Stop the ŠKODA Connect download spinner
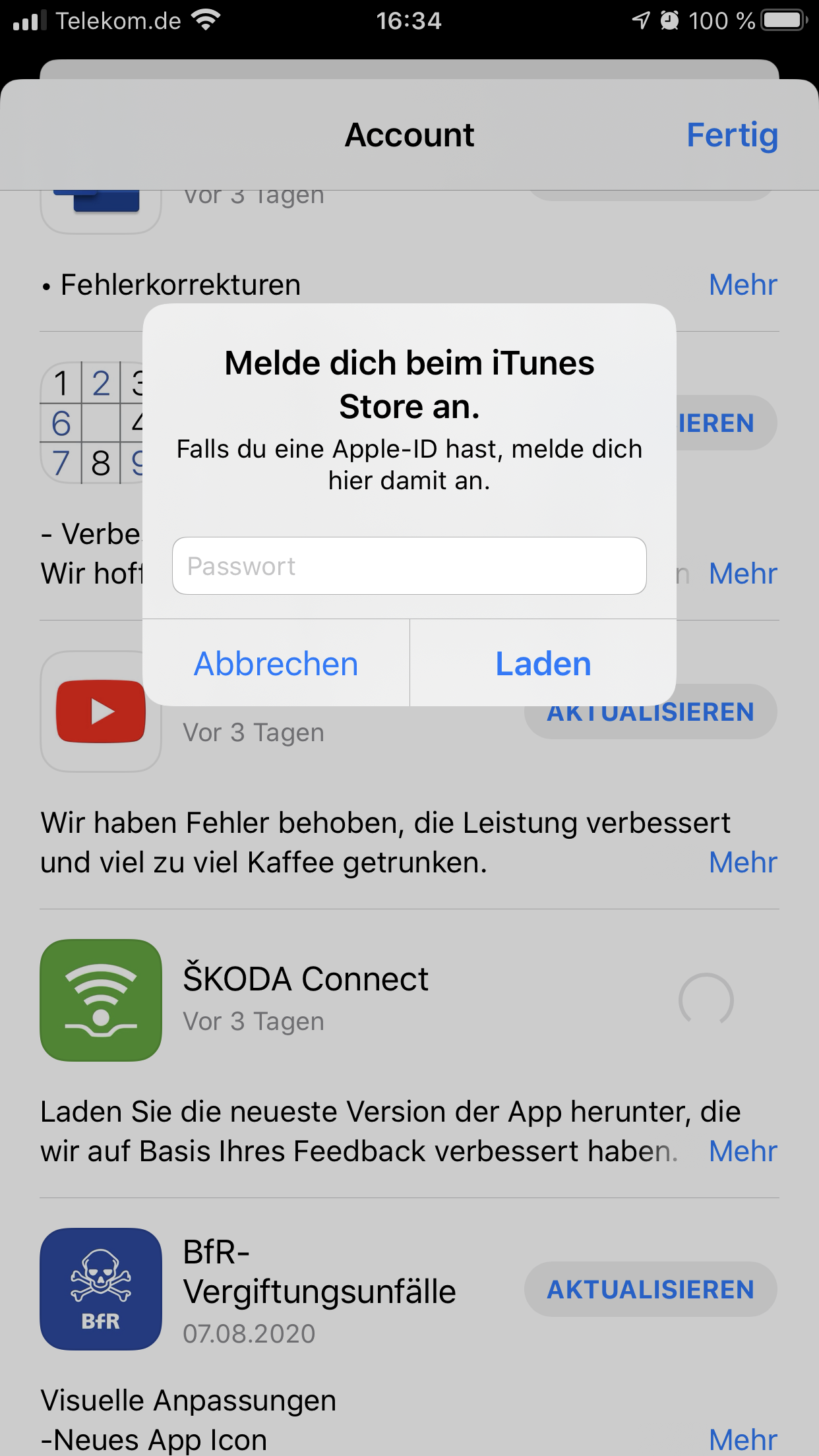Screen dimensions: 819x1456 point(706,1000)
